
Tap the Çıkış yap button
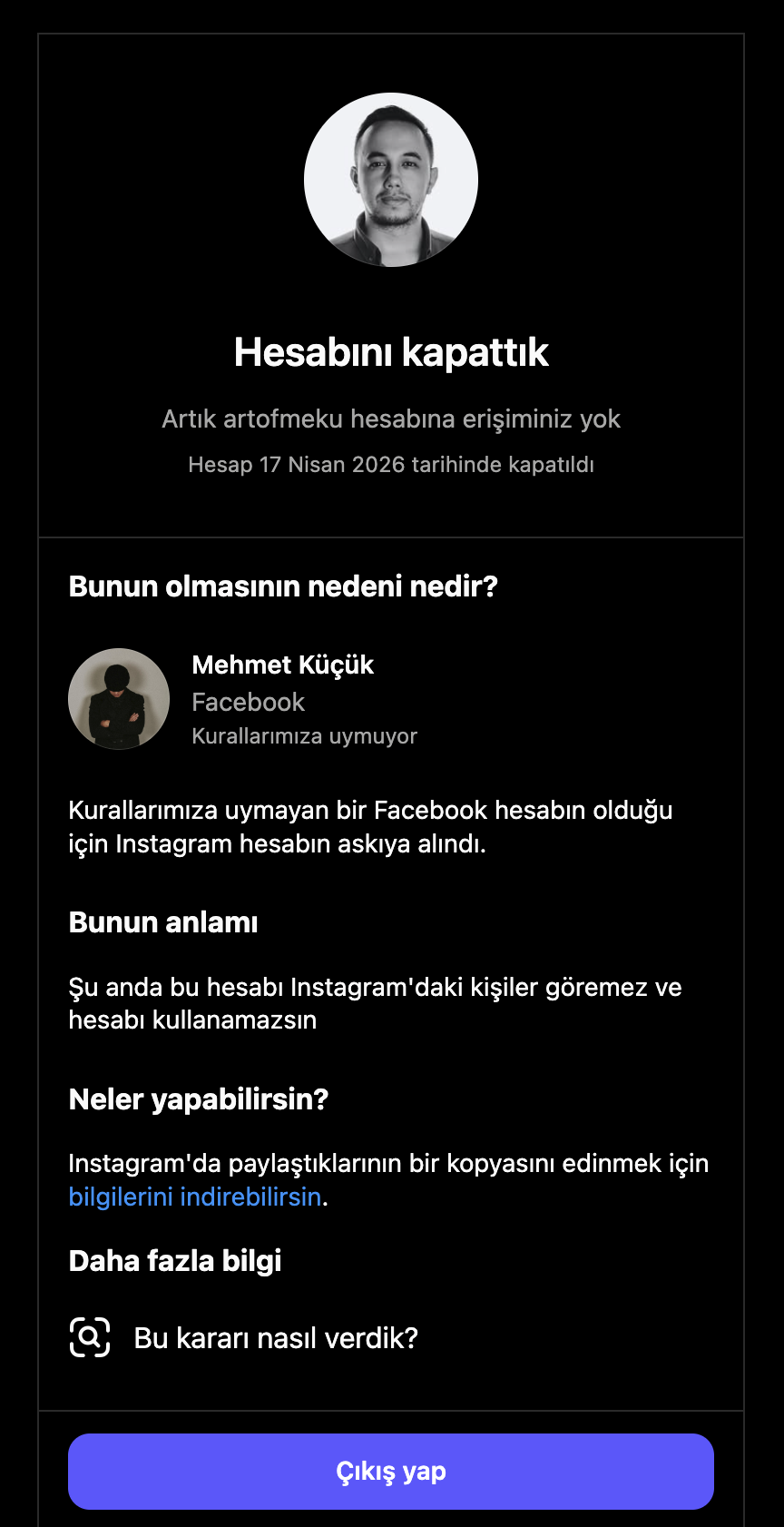[x=391, y=1472]
